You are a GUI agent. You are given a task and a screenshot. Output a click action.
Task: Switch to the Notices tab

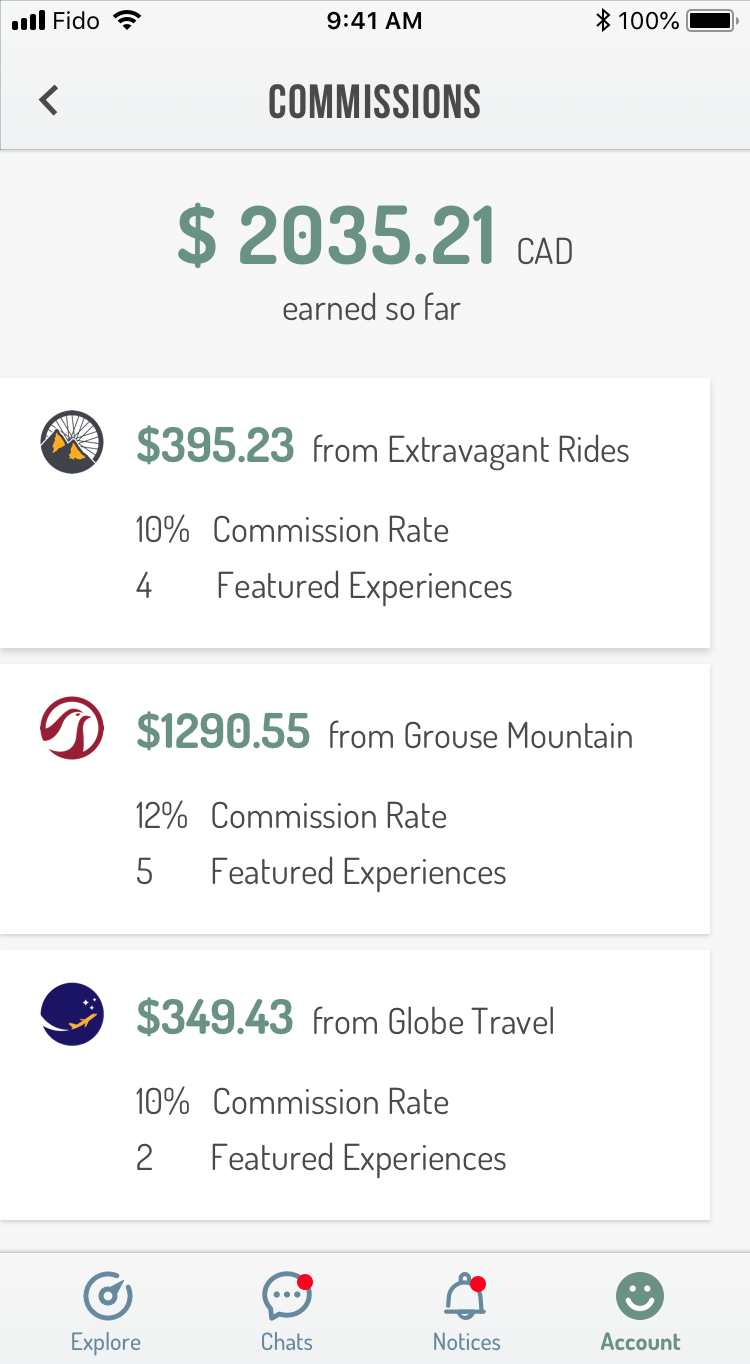coord(466,1311)
